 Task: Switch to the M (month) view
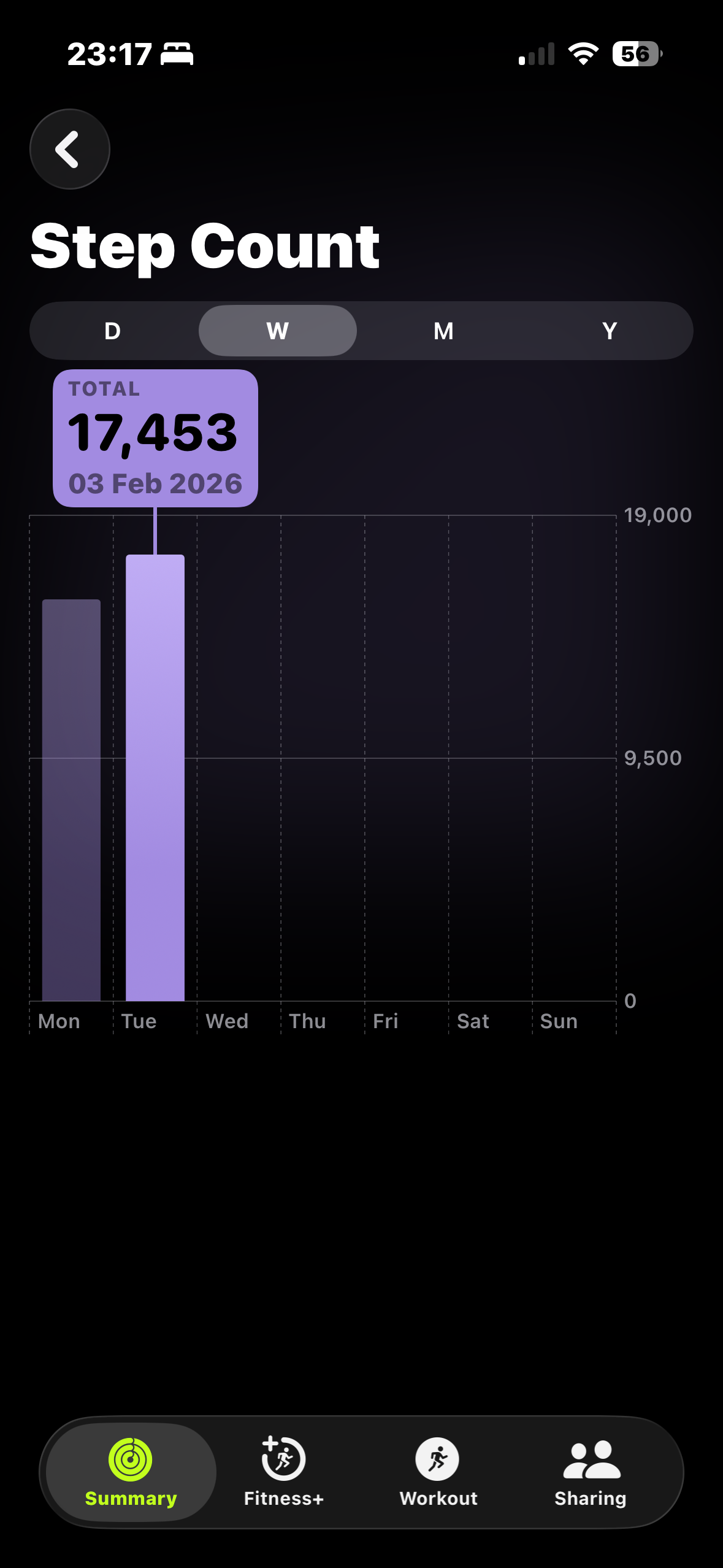coord(443,331)
